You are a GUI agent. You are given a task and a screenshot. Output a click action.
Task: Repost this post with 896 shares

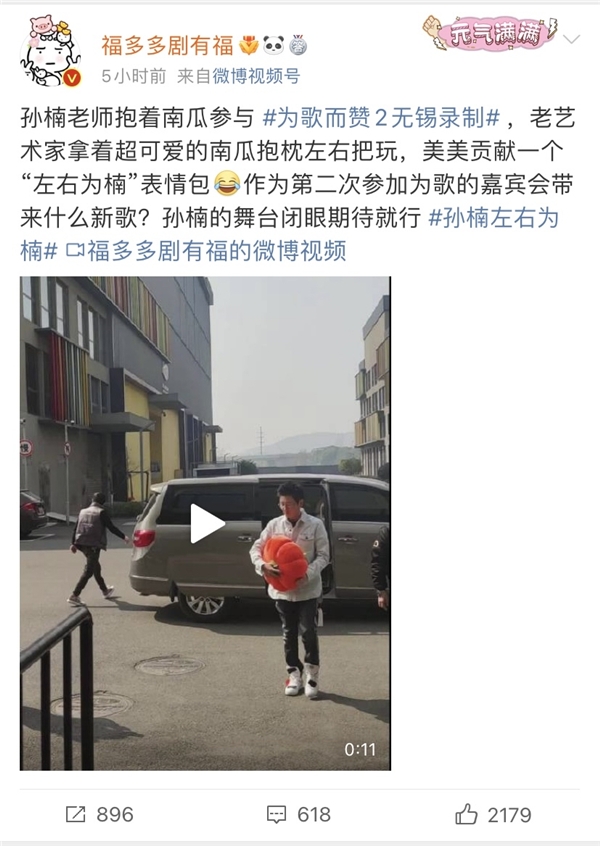99,814
